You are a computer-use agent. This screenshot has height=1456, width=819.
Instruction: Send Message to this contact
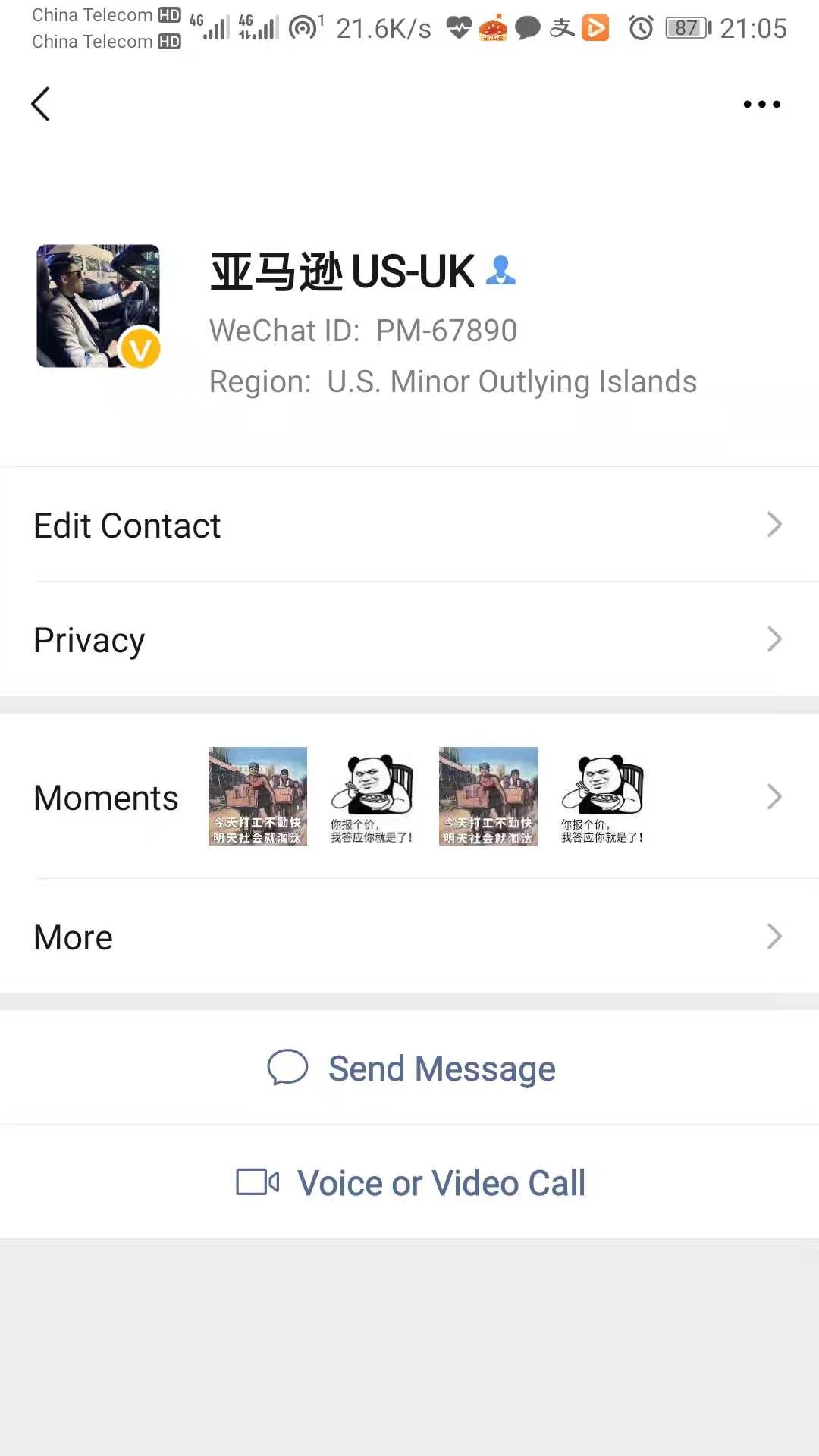(x=409, y=1068)
